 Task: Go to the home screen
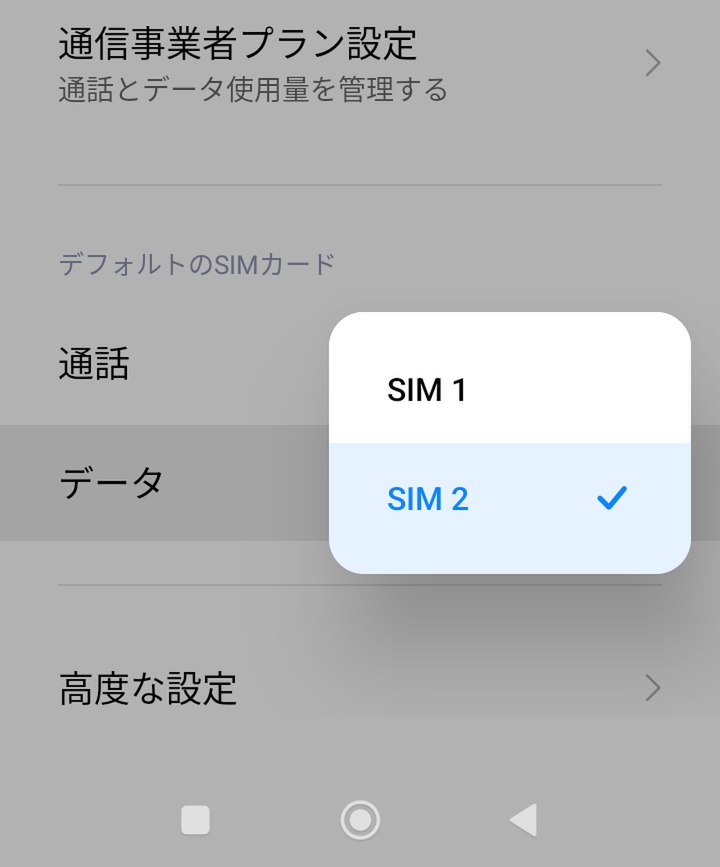(x=360, y=820)
